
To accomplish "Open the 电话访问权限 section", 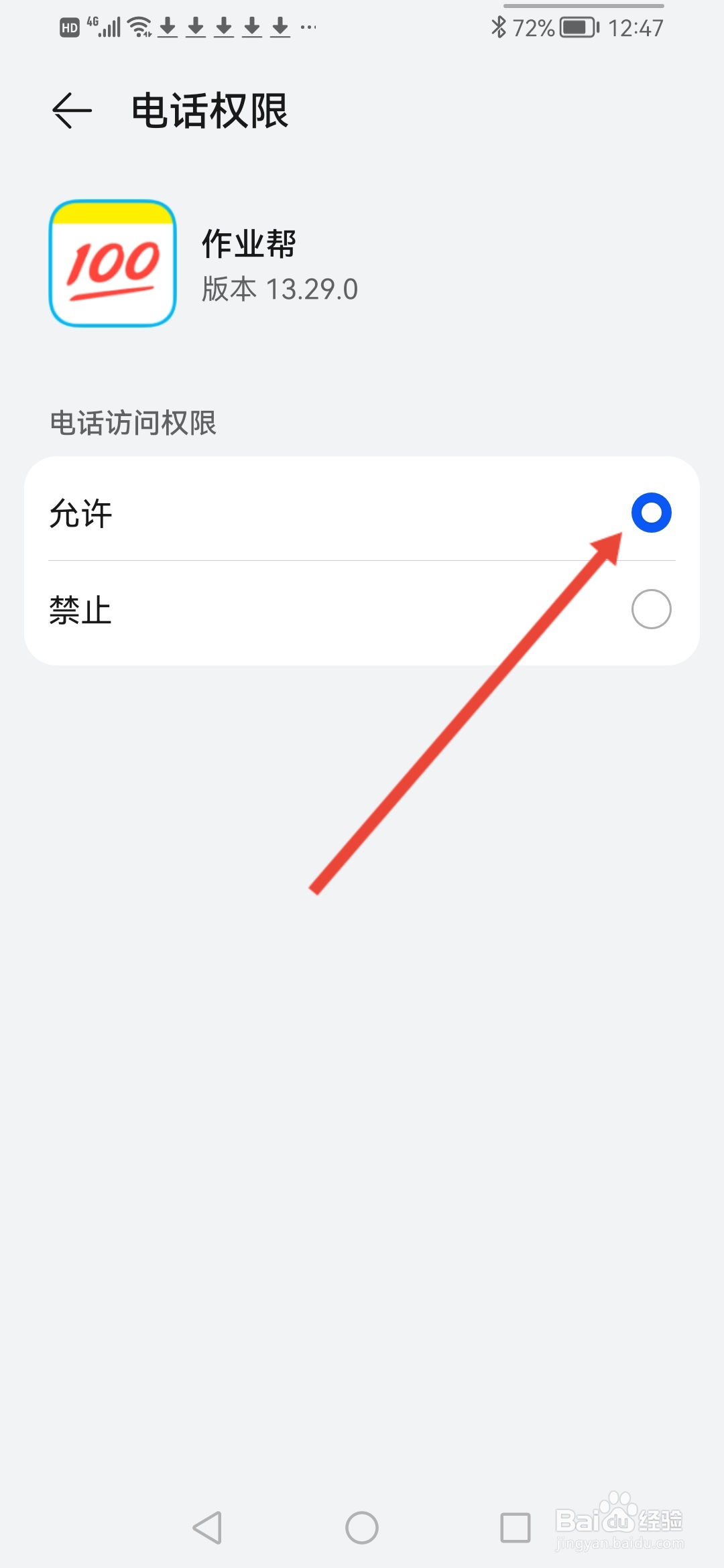I will (x=134, y=422).
